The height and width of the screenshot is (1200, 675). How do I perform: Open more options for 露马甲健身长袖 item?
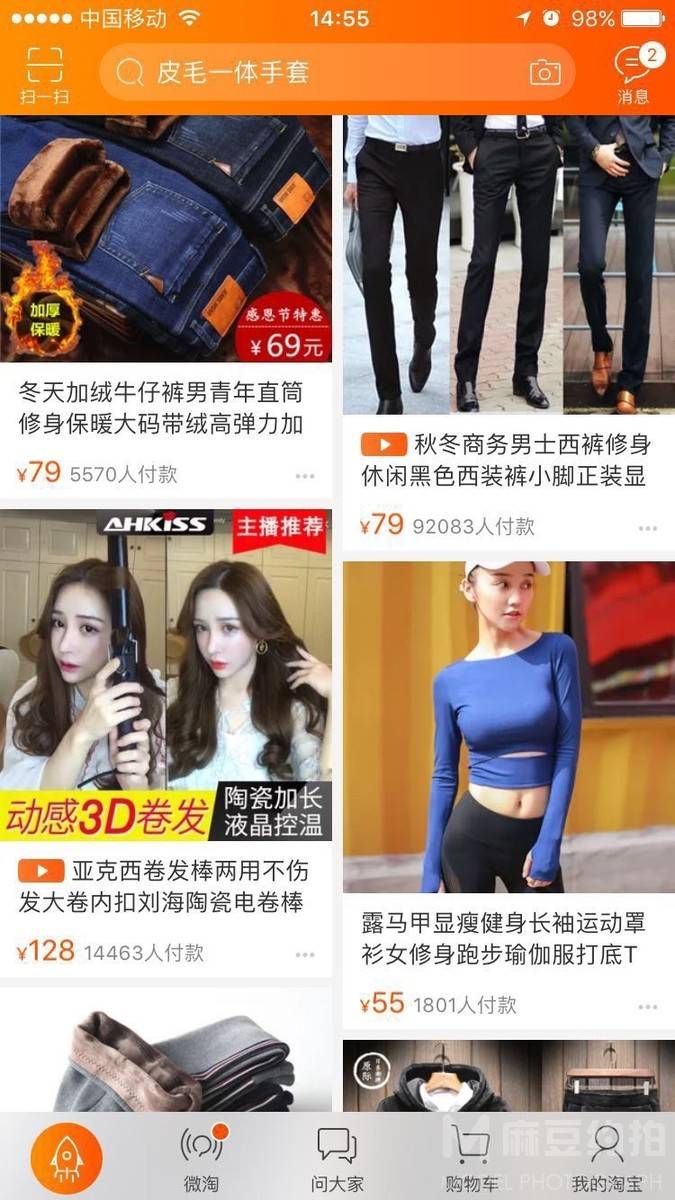coord(648,1006)
